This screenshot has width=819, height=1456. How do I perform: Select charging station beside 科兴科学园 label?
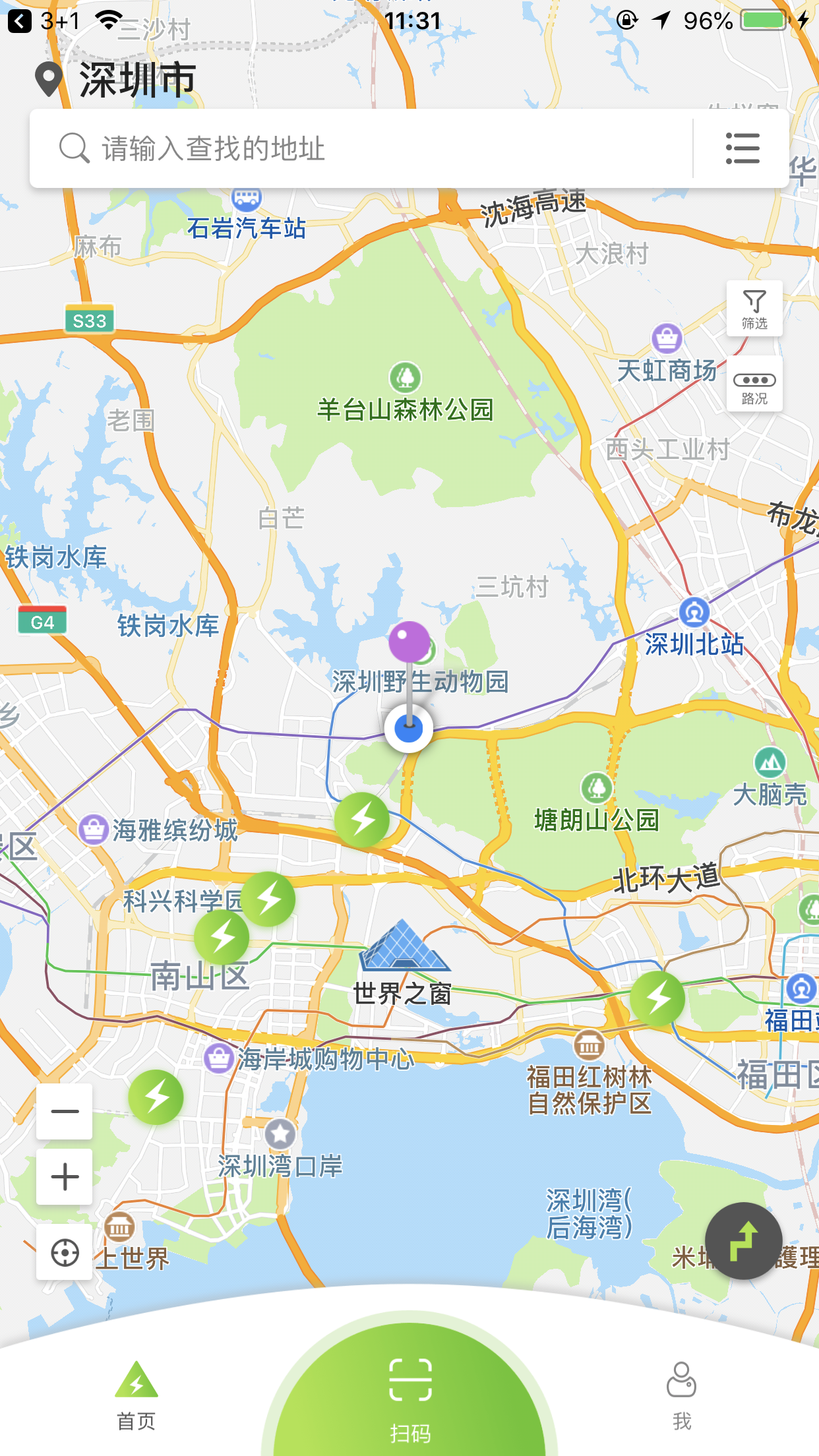tap(268, 899)
